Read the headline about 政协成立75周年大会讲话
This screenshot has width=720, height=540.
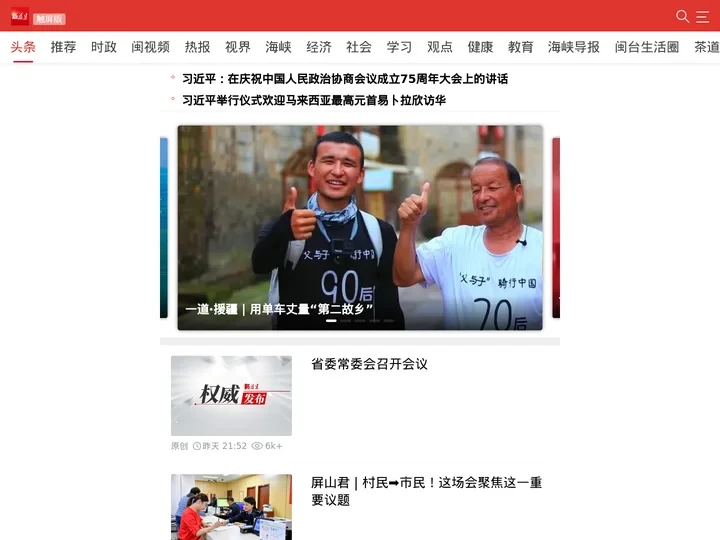345,79
